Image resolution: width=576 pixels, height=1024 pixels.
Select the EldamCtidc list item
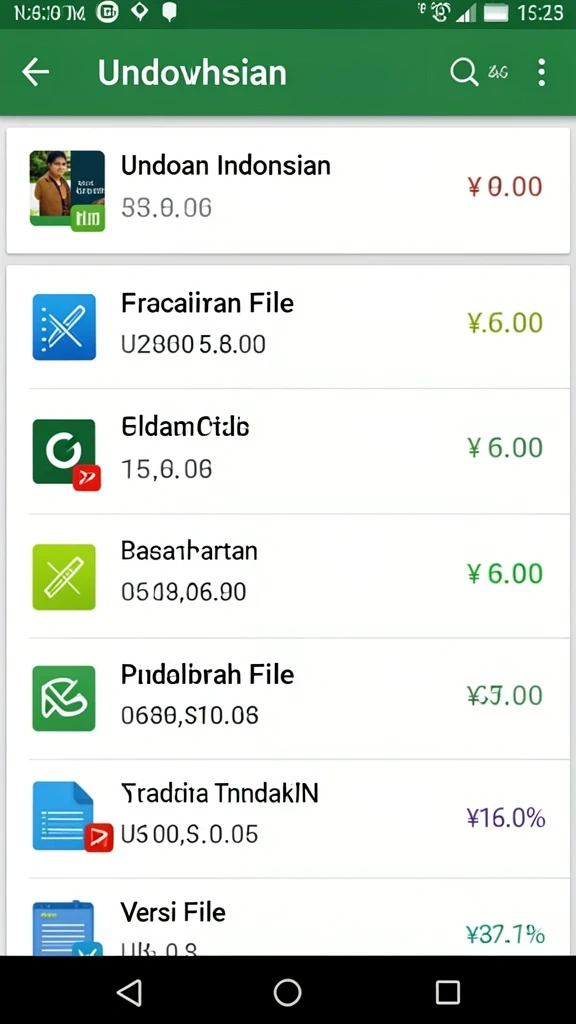pos(288,451)
